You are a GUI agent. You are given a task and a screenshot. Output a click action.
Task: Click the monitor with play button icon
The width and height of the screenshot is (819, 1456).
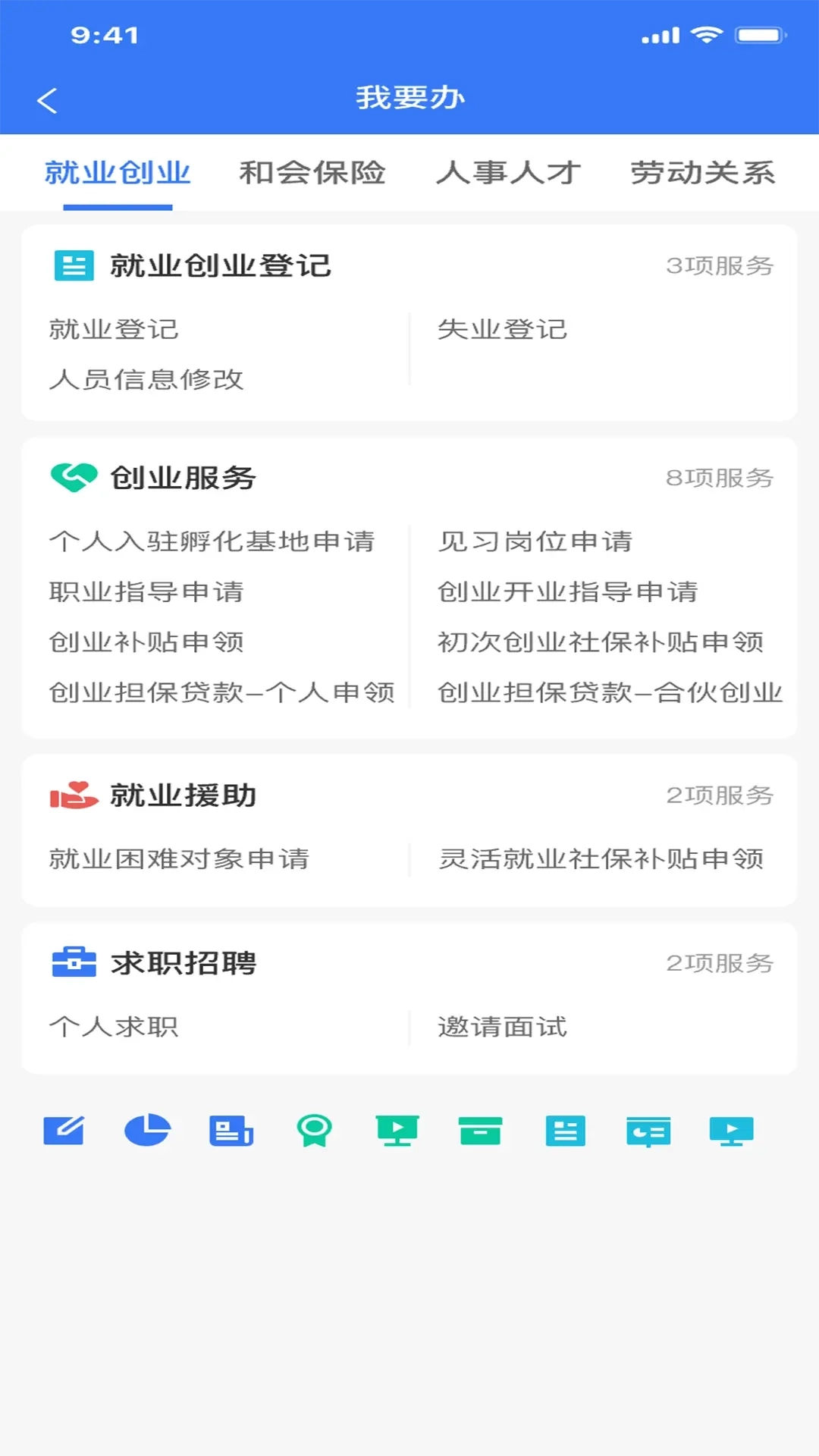point(733,1131)
